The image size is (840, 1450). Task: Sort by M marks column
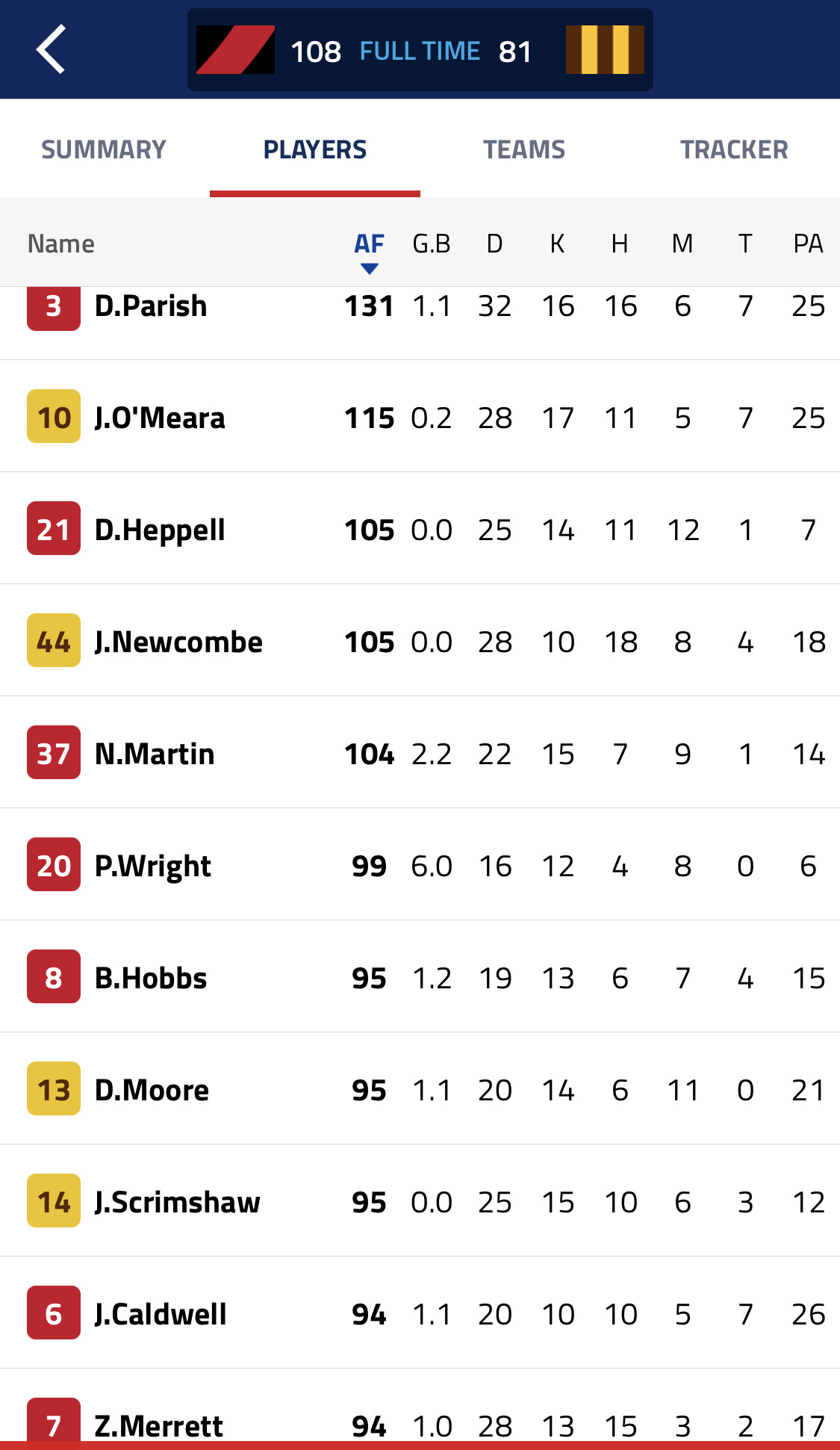(682, 244)
